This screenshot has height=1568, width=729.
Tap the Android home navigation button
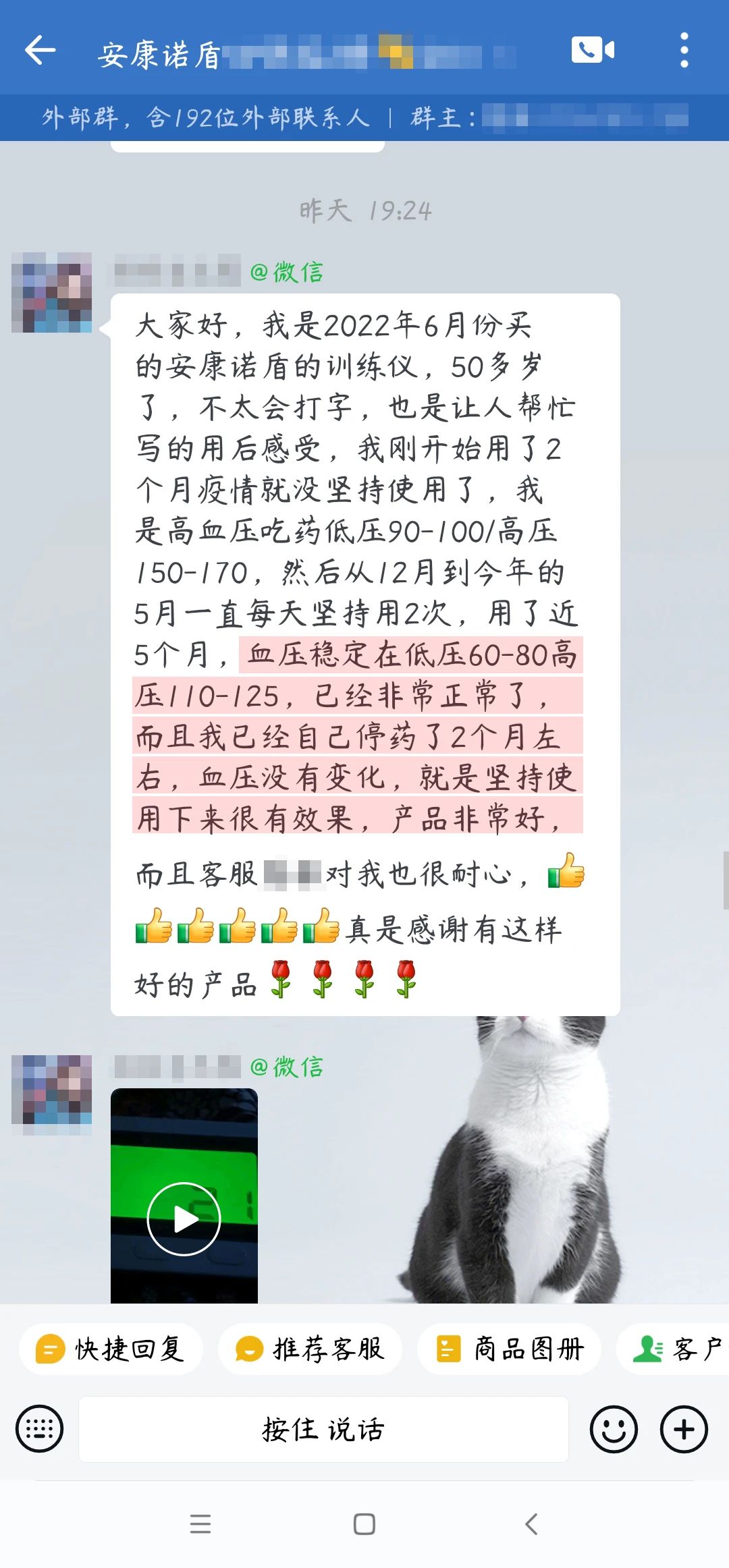point(363,1524)
